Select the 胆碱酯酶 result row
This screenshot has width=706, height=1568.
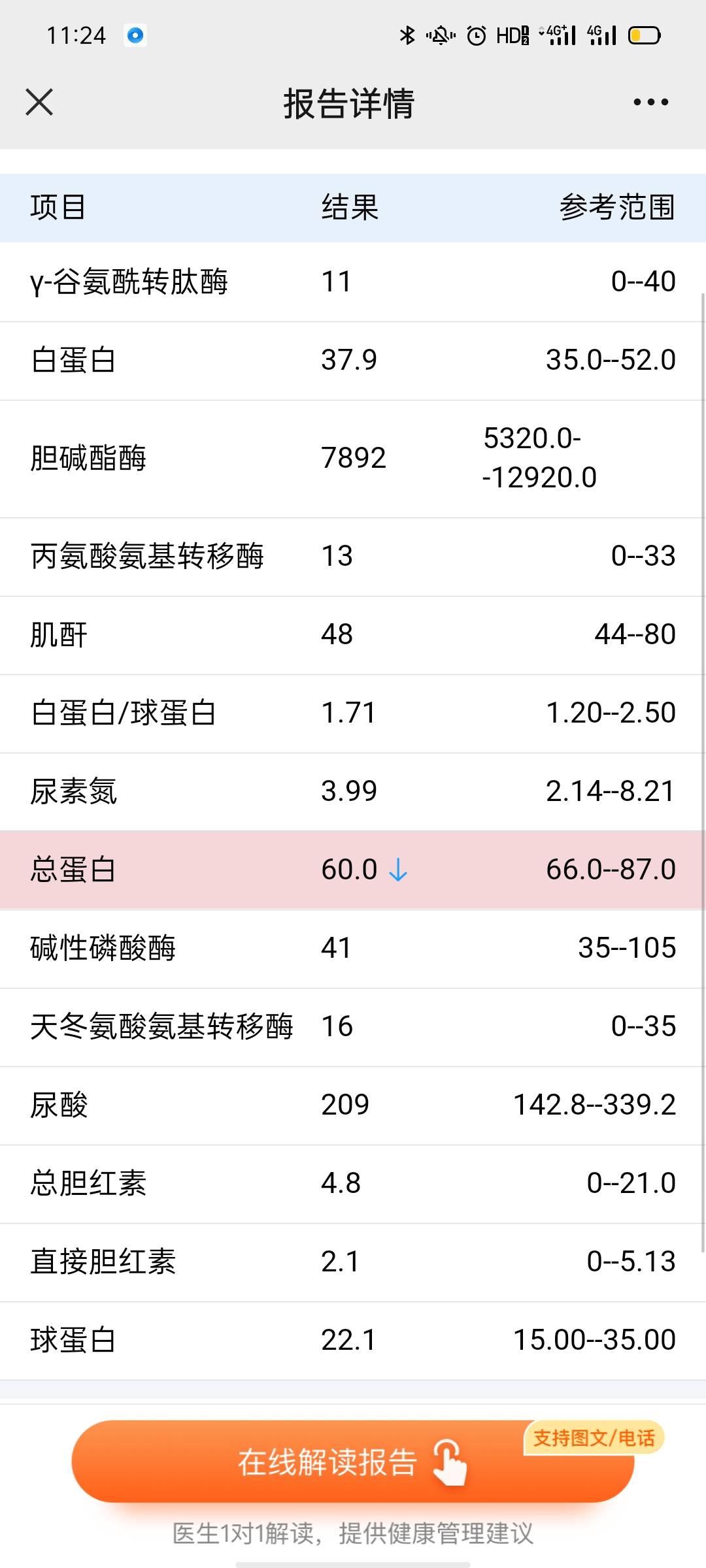point(353,457)
